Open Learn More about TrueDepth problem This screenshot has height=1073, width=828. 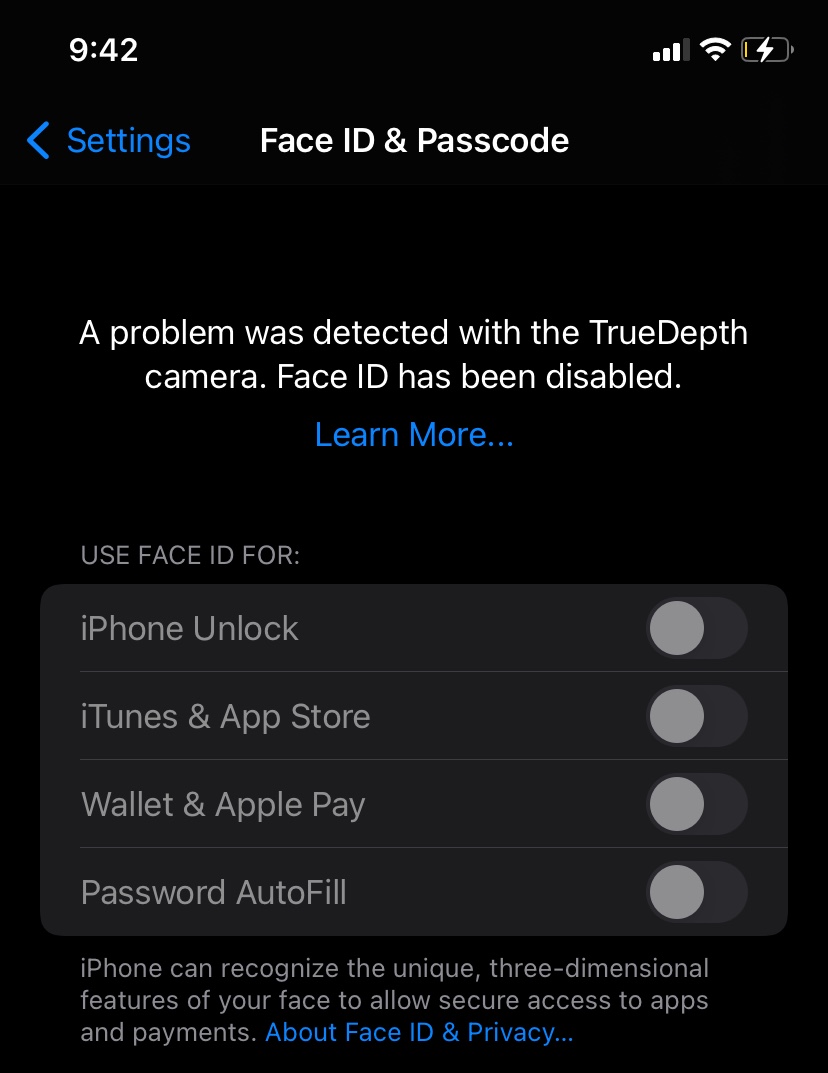click(x=413, y=434)
